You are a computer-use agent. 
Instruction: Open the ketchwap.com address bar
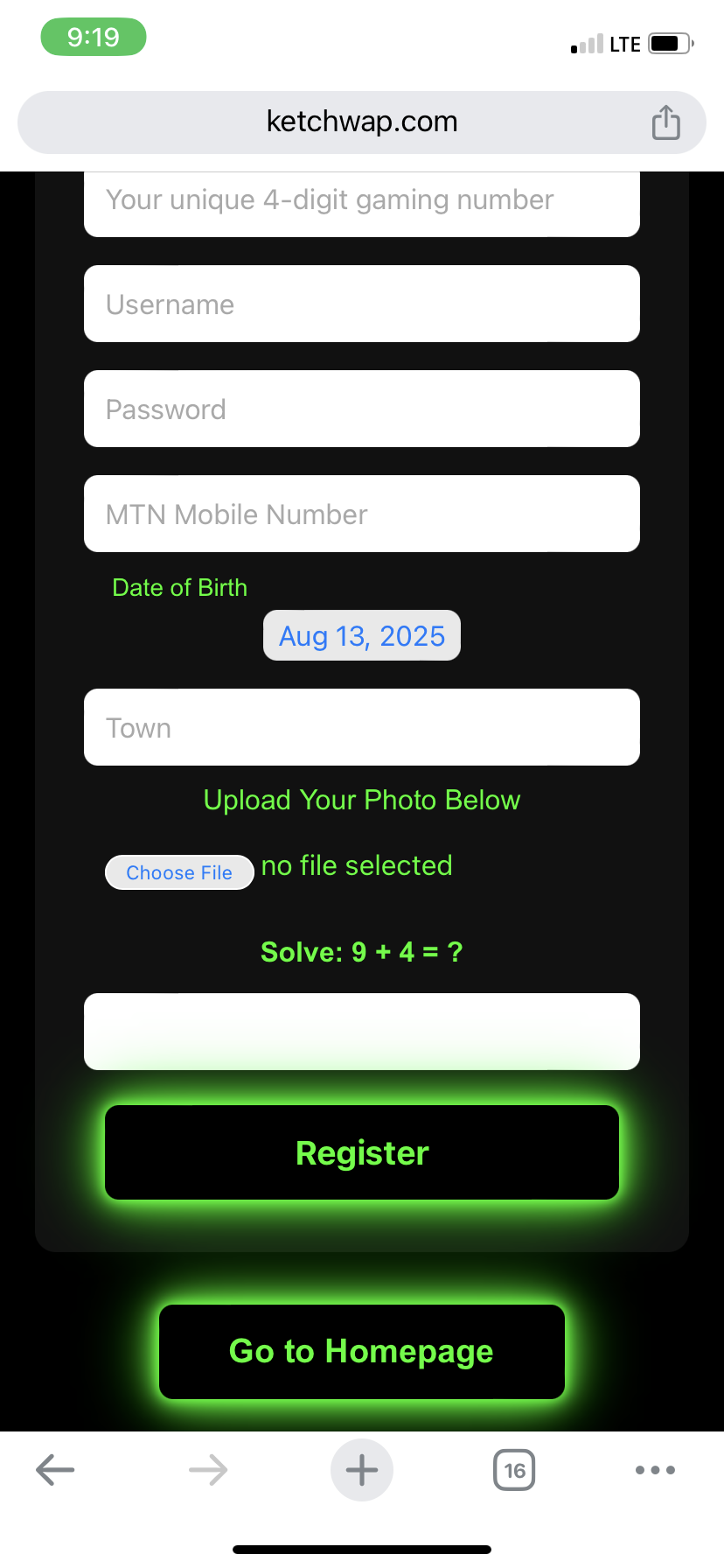361,122
